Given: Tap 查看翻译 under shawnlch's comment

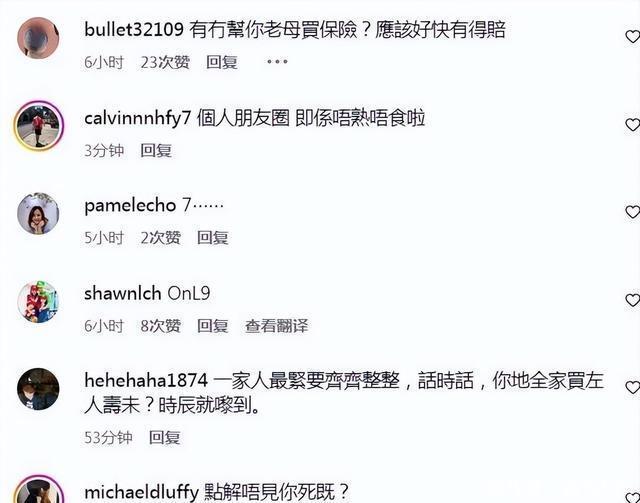Looking at the screenshot, I should pyautogui.click(x=276, y=326).
